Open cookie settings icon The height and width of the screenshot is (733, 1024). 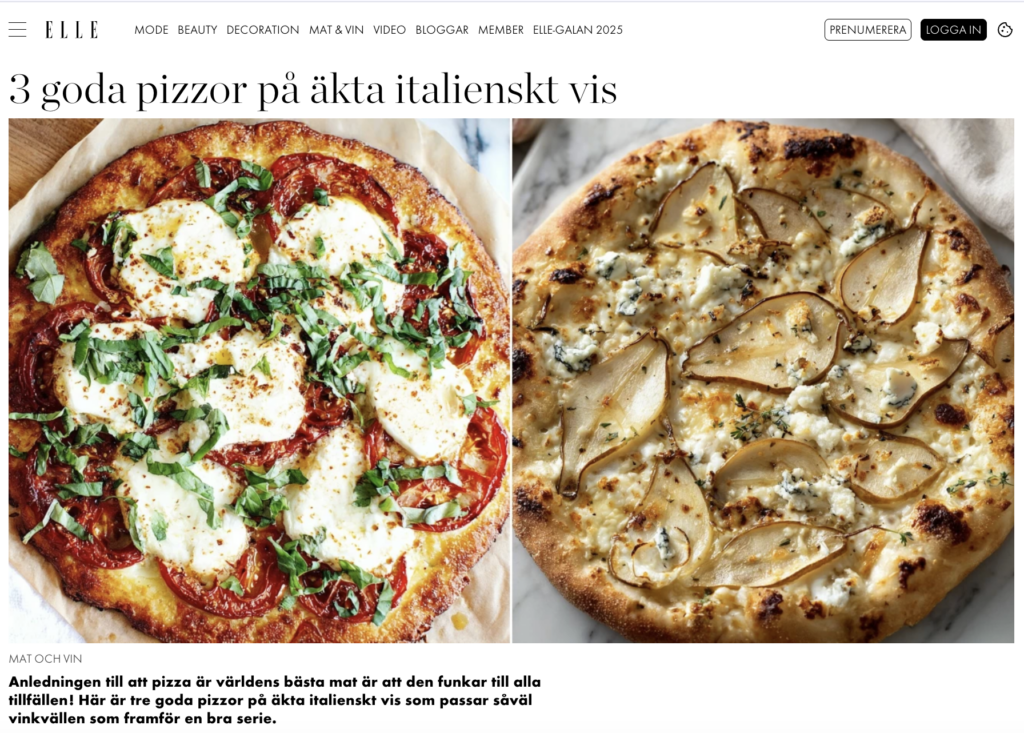pyautogui.click(x=1005, y=30)
